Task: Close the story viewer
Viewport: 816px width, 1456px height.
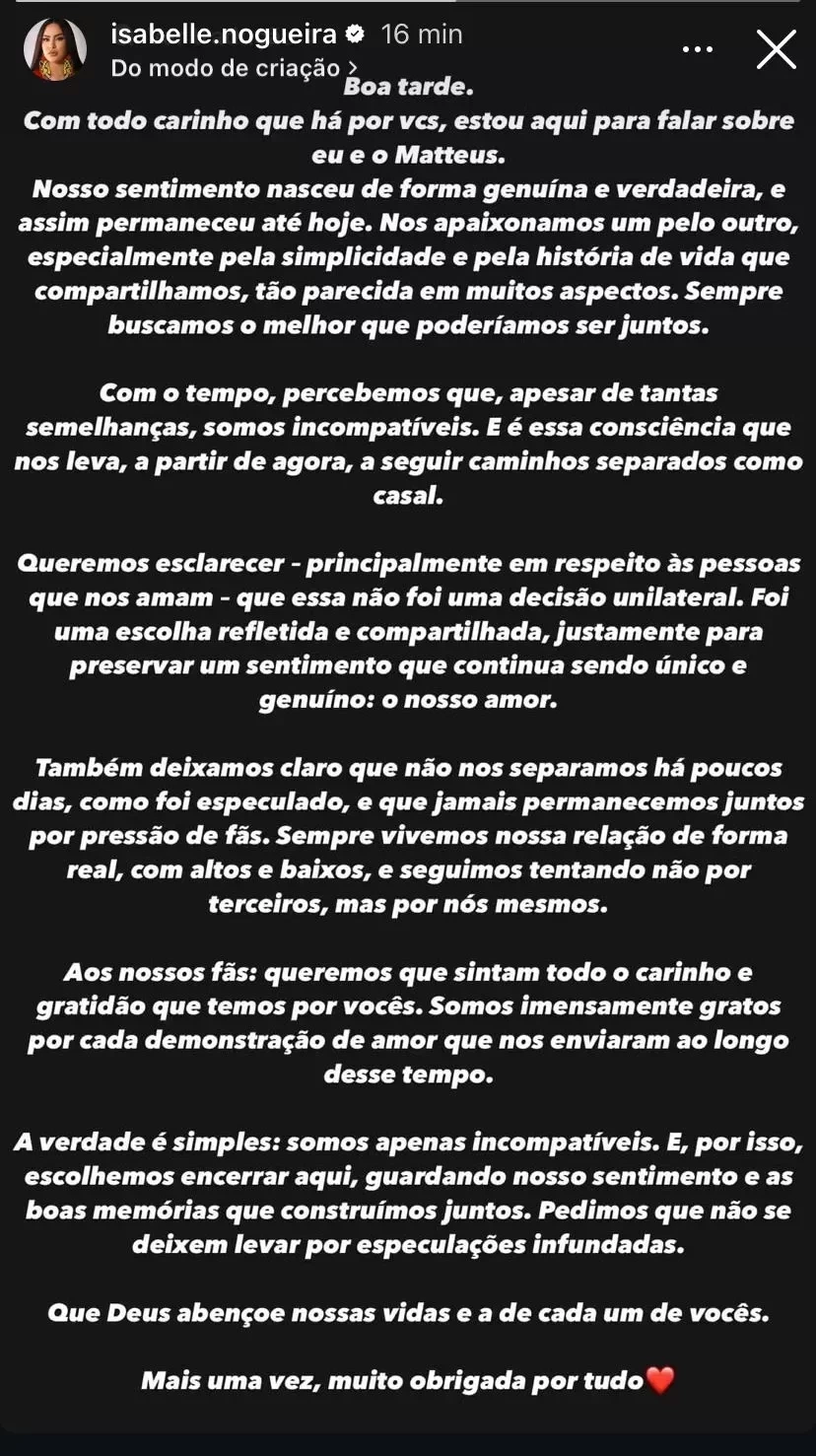Action: click(x=777, y=49)
